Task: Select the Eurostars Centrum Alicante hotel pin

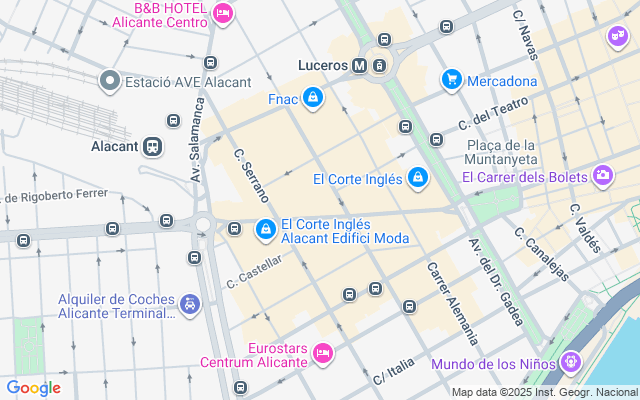Action: click(x=322, y=353)
